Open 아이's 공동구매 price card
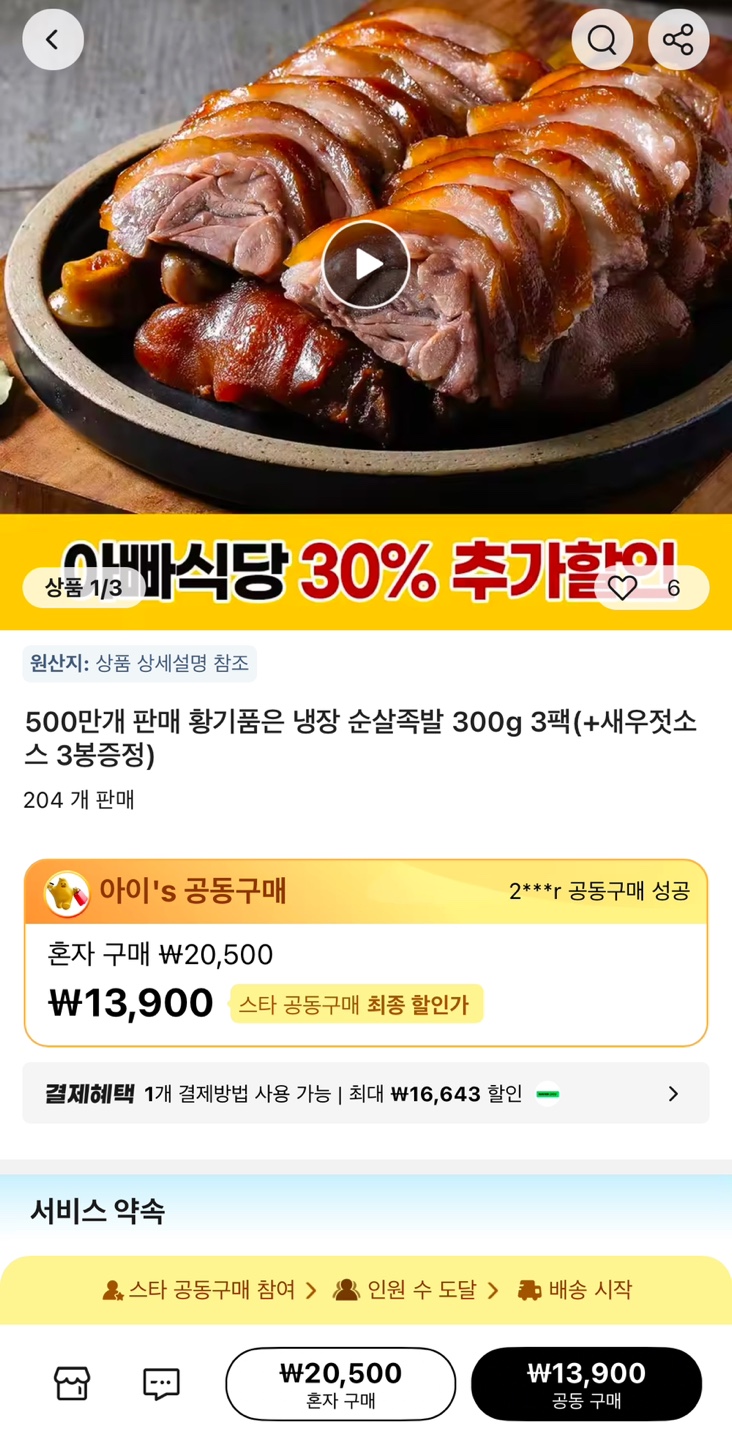This screenshot has width=732, height=1440. point(366,952)
